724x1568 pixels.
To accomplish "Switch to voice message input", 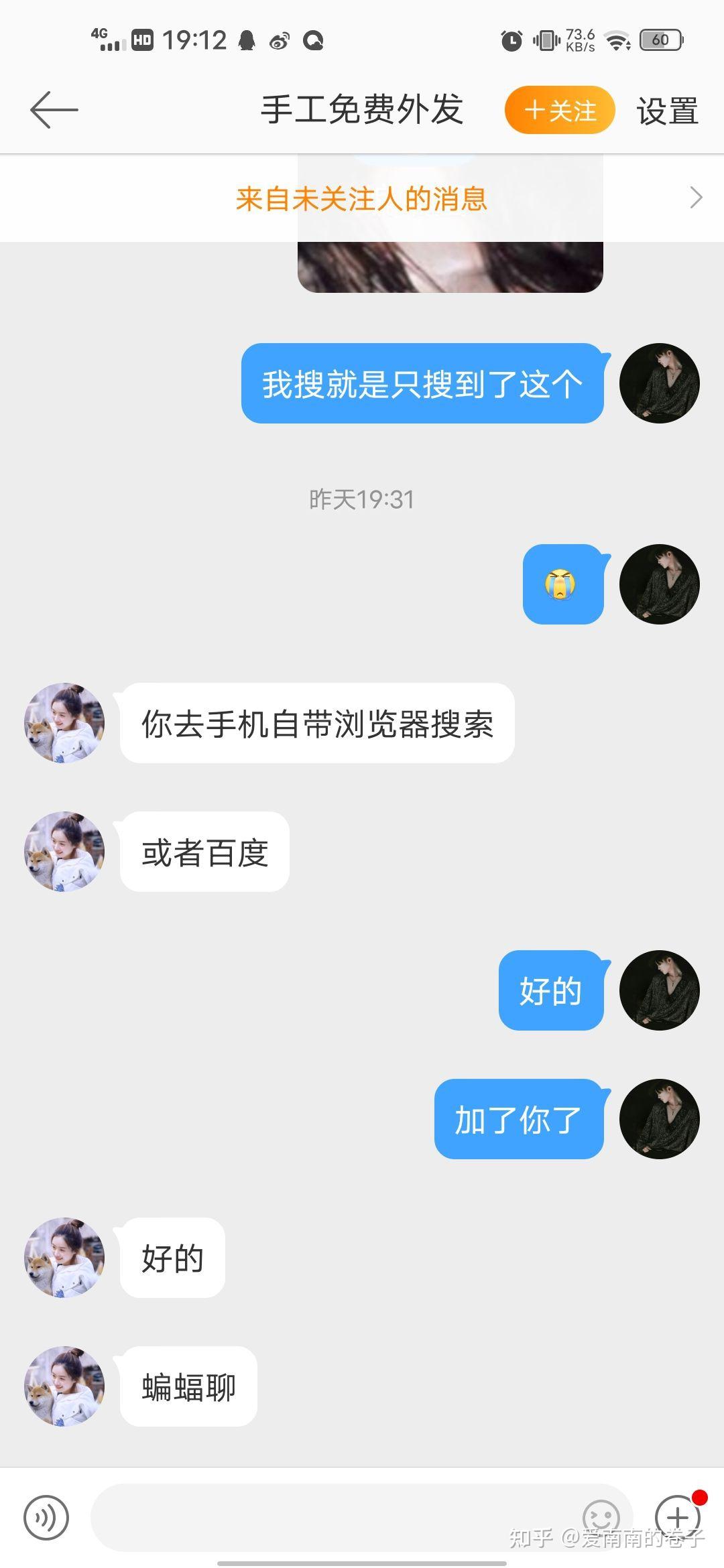I will [x=46, y=1517].
